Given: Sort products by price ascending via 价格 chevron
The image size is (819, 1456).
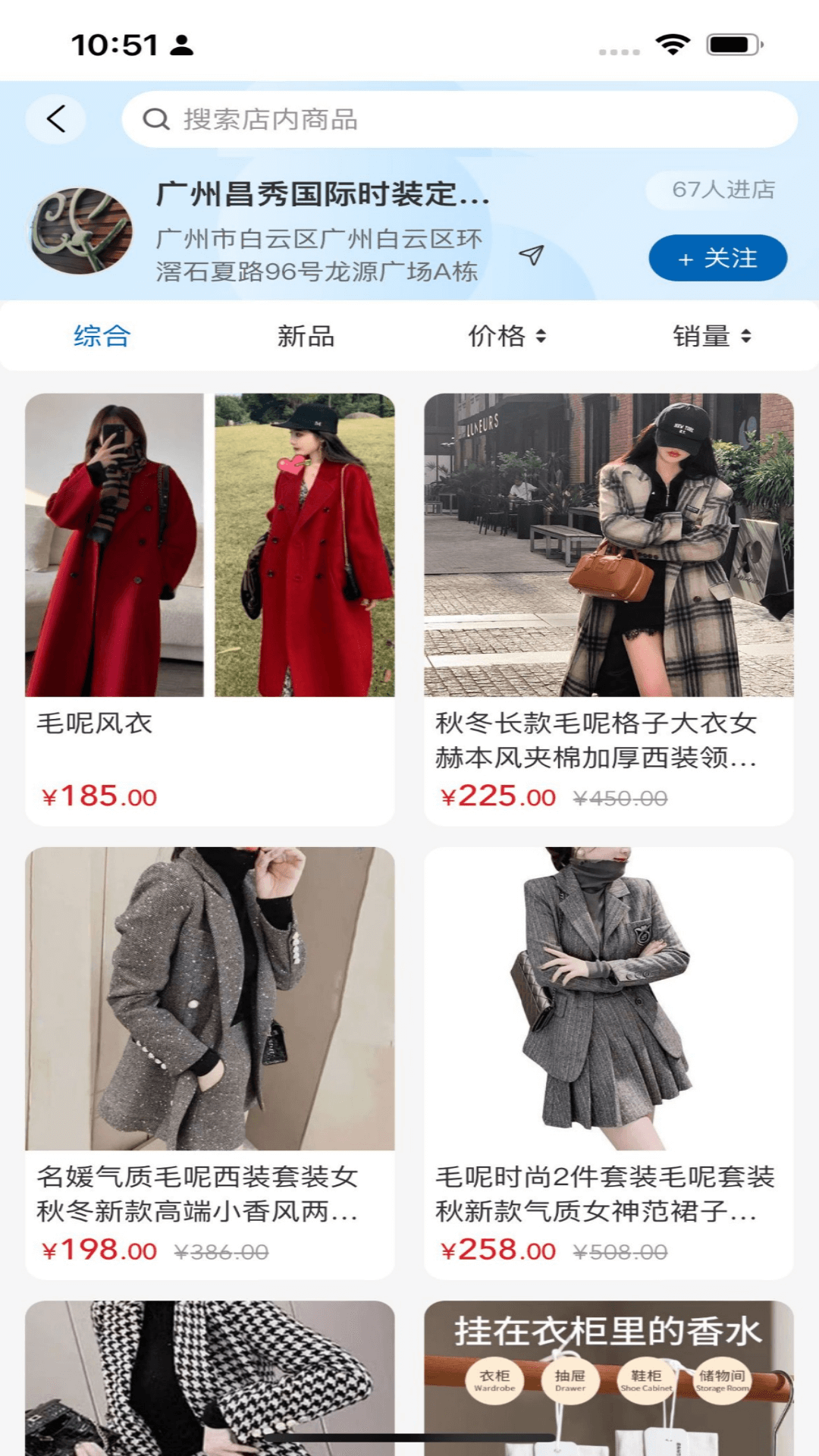Looking at the screenshot, I should click(x=541, y=331).
